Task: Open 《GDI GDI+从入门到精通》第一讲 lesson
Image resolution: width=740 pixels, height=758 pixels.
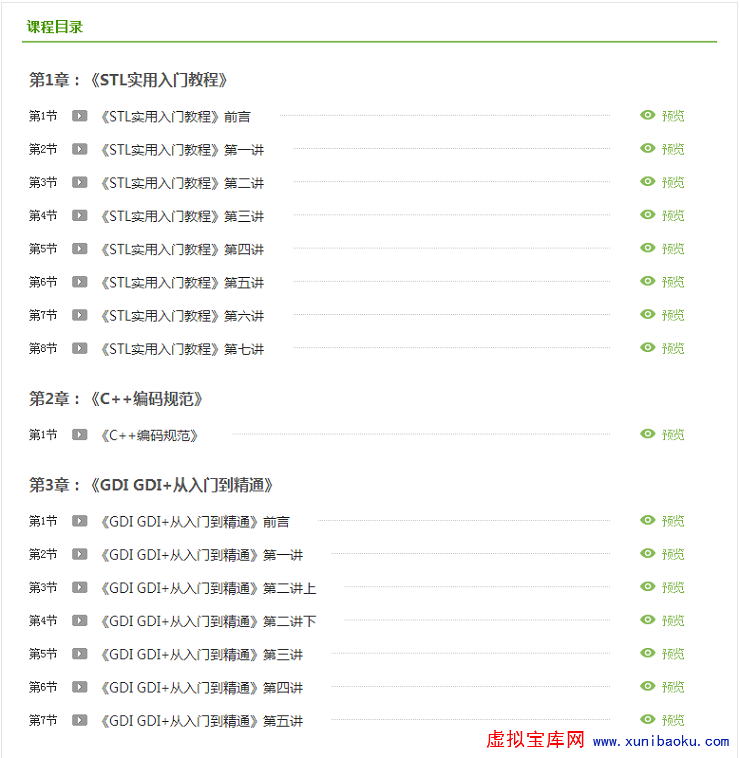Action: point(201,555)
